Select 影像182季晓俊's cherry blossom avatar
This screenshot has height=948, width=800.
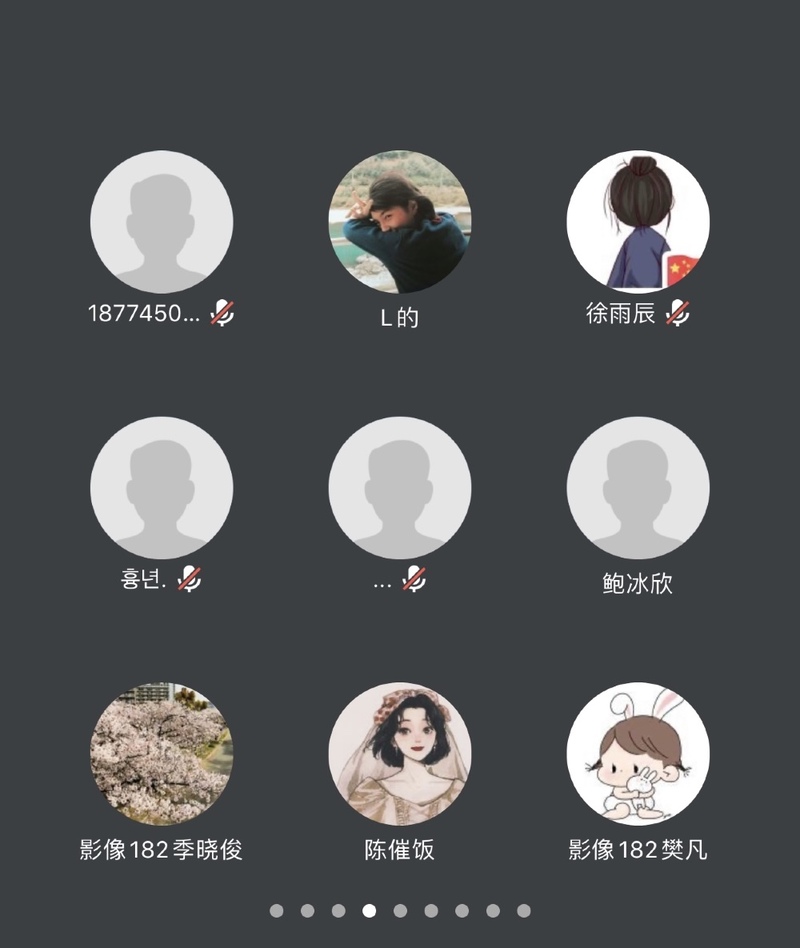161,754
